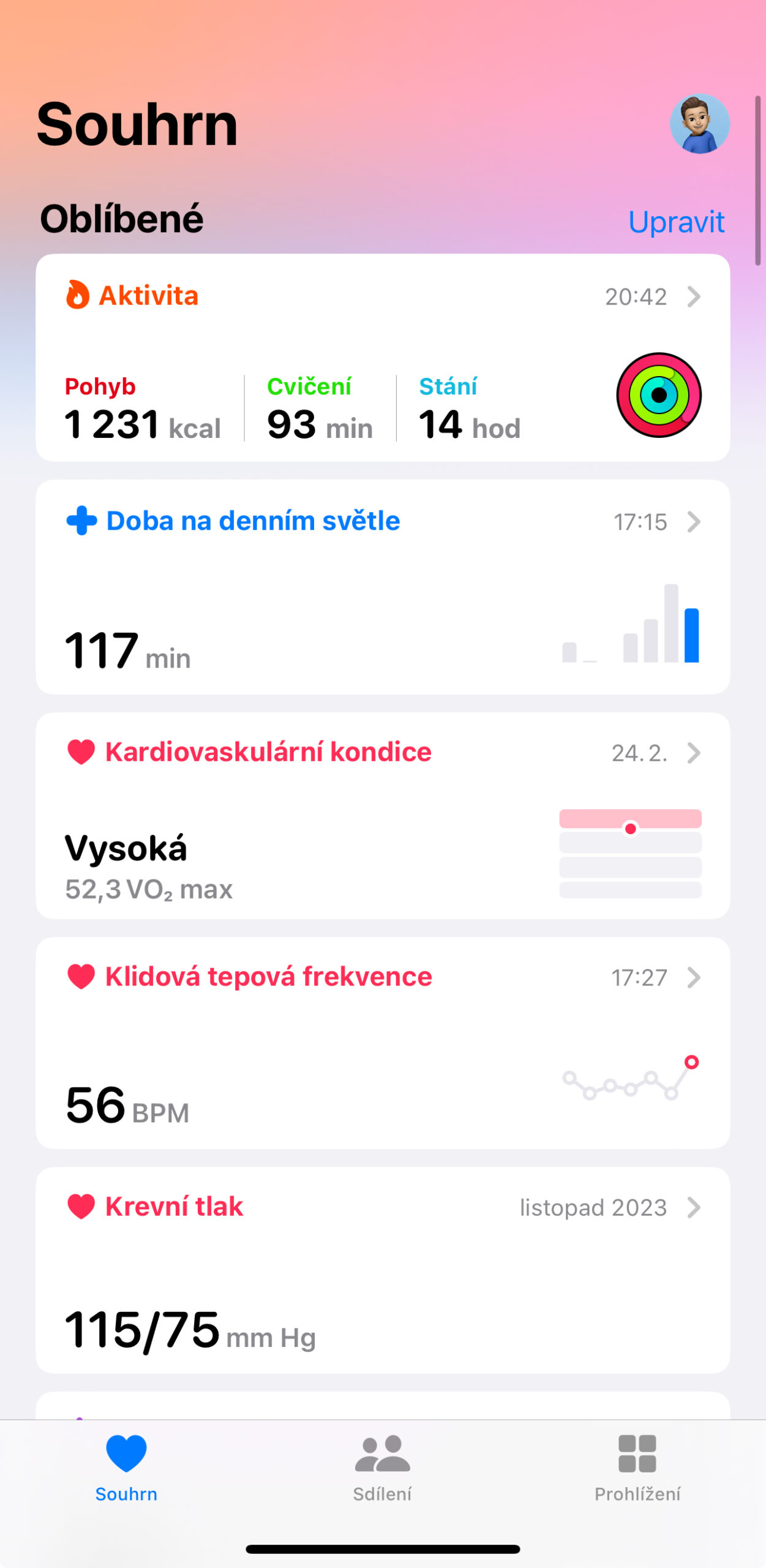Open the profile avatar
The width and height of the screenshot is (766, 1568).
point(699,124)
